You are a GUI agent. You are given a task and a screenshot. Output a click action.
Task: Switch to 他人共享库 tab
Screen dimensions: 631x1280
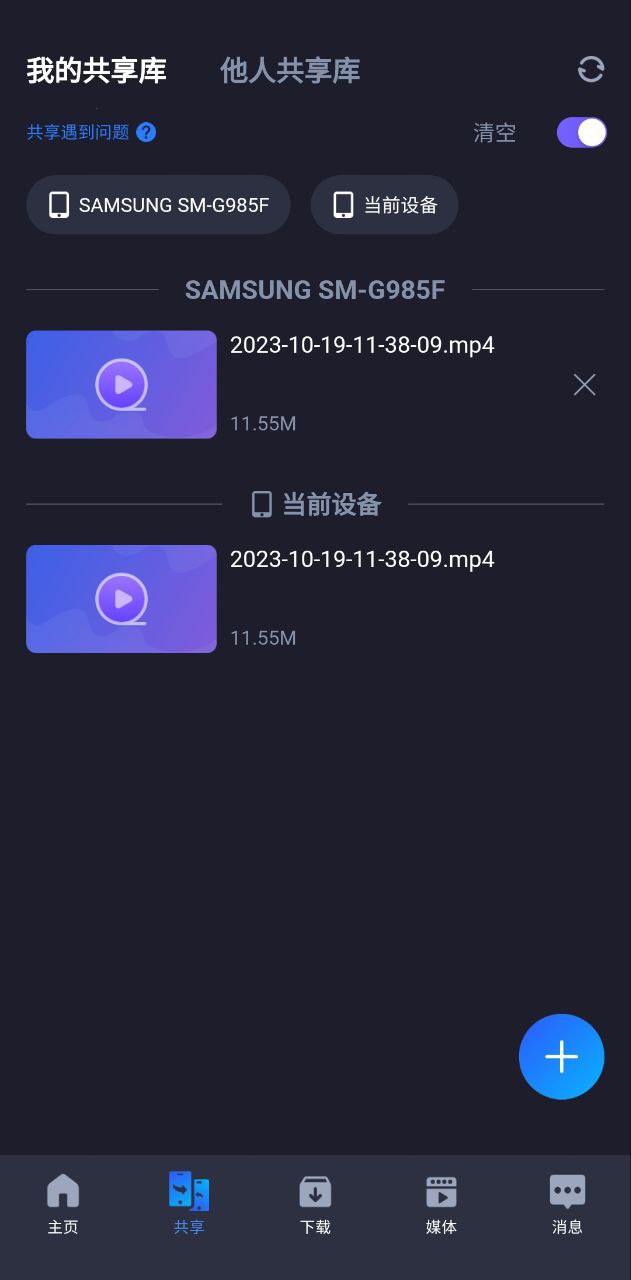(290, 70)
